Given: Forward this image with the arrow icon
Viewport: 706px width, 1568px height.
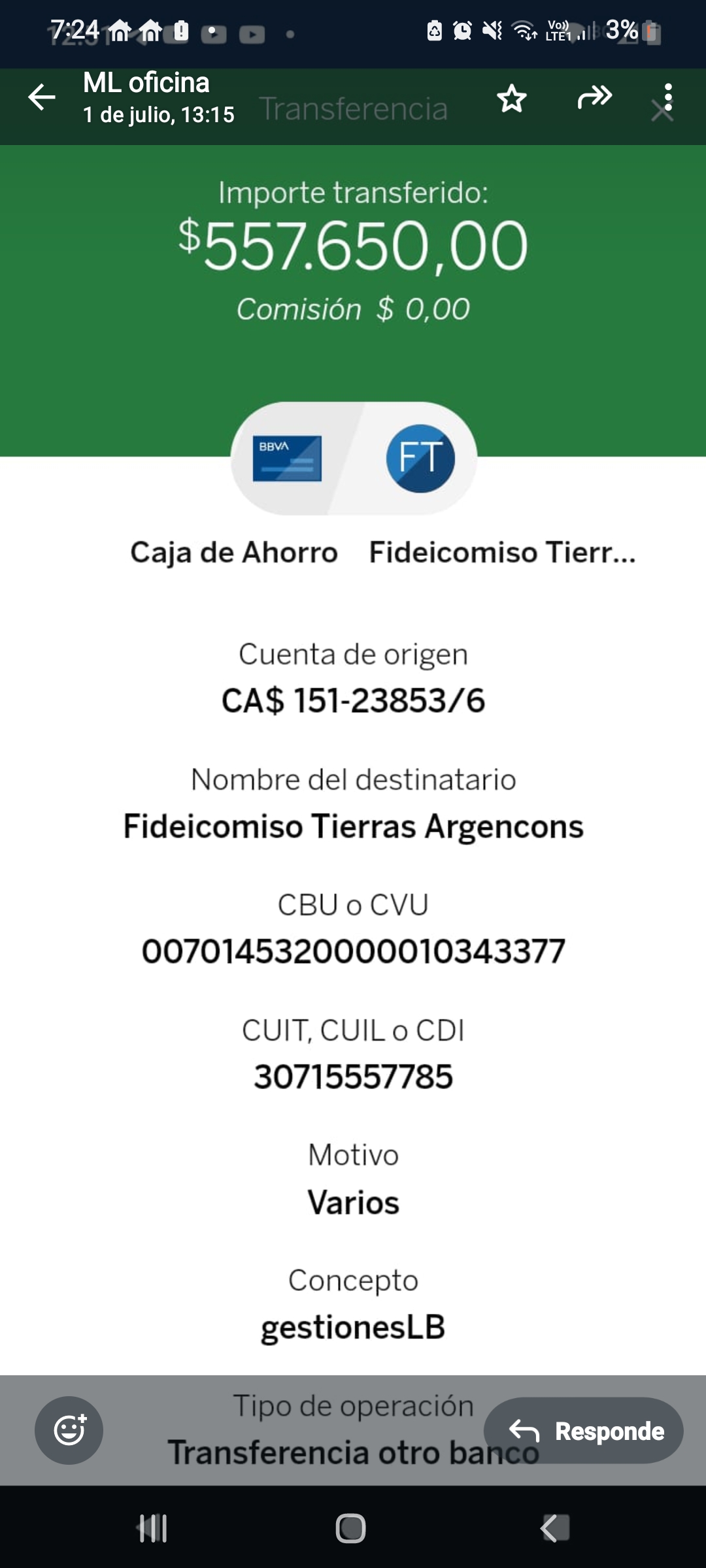Looking at the screenshot, I should 594,98.
